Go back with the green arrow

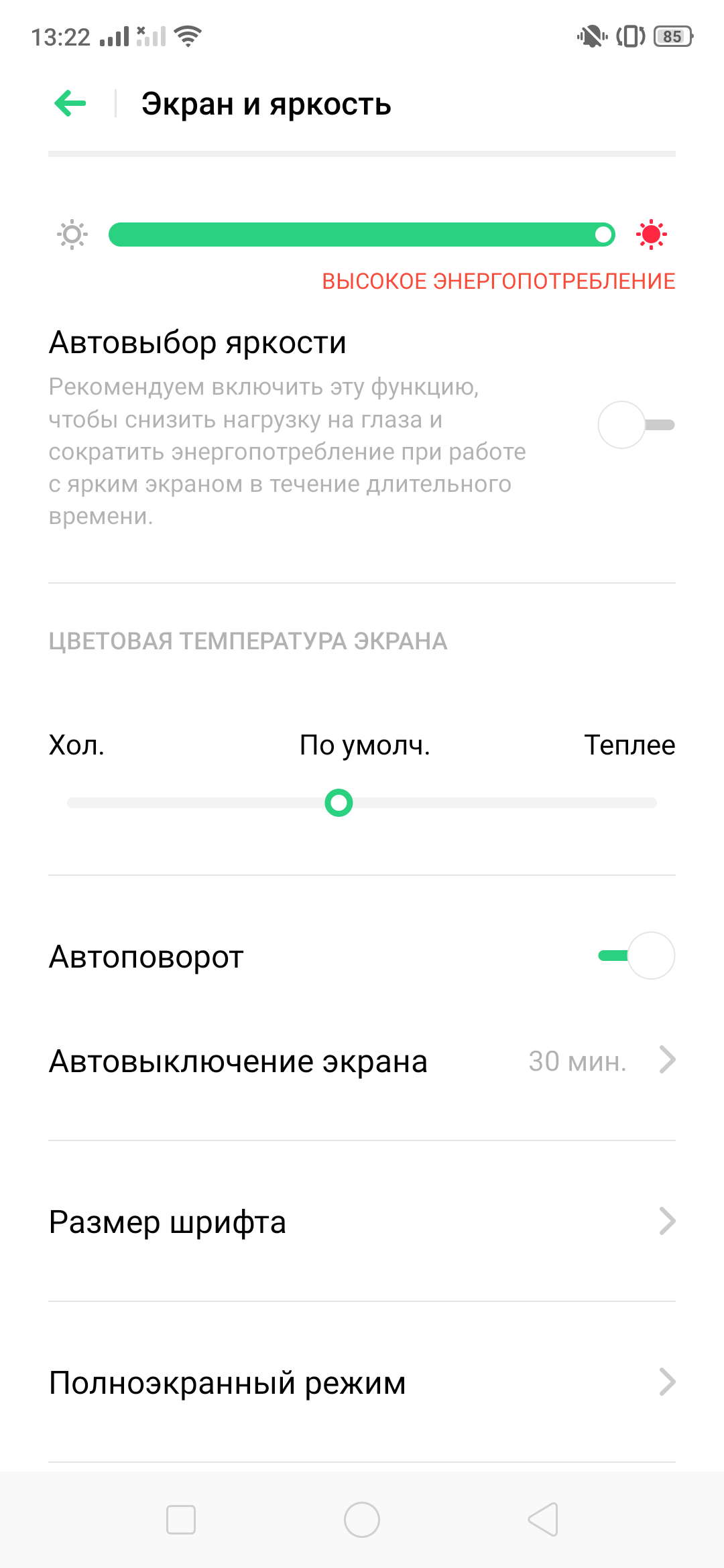pyautogui.click(x=70, y=103)
